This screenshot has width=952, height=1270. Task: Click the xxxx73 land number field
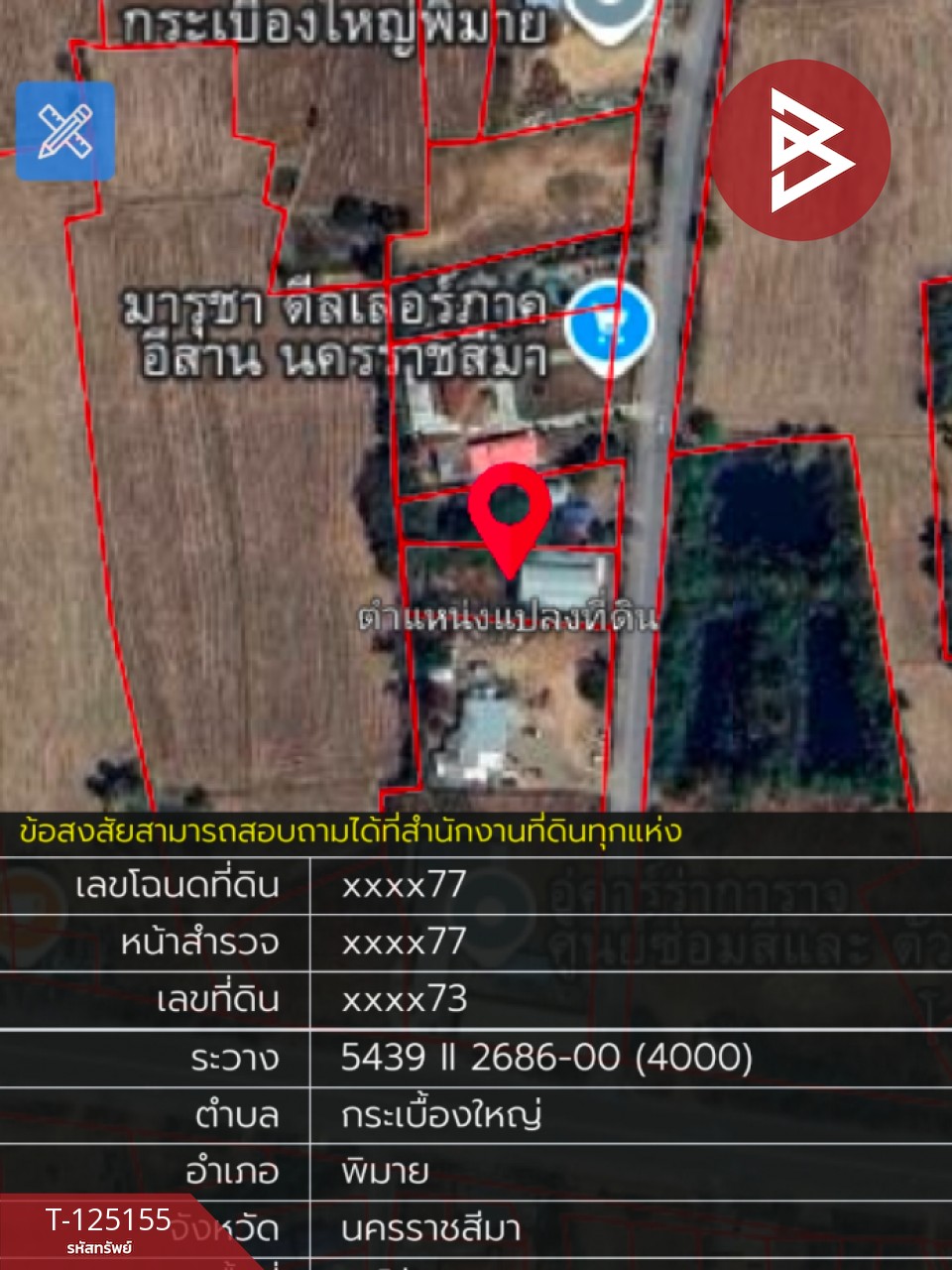click(x=407, y=1001)
